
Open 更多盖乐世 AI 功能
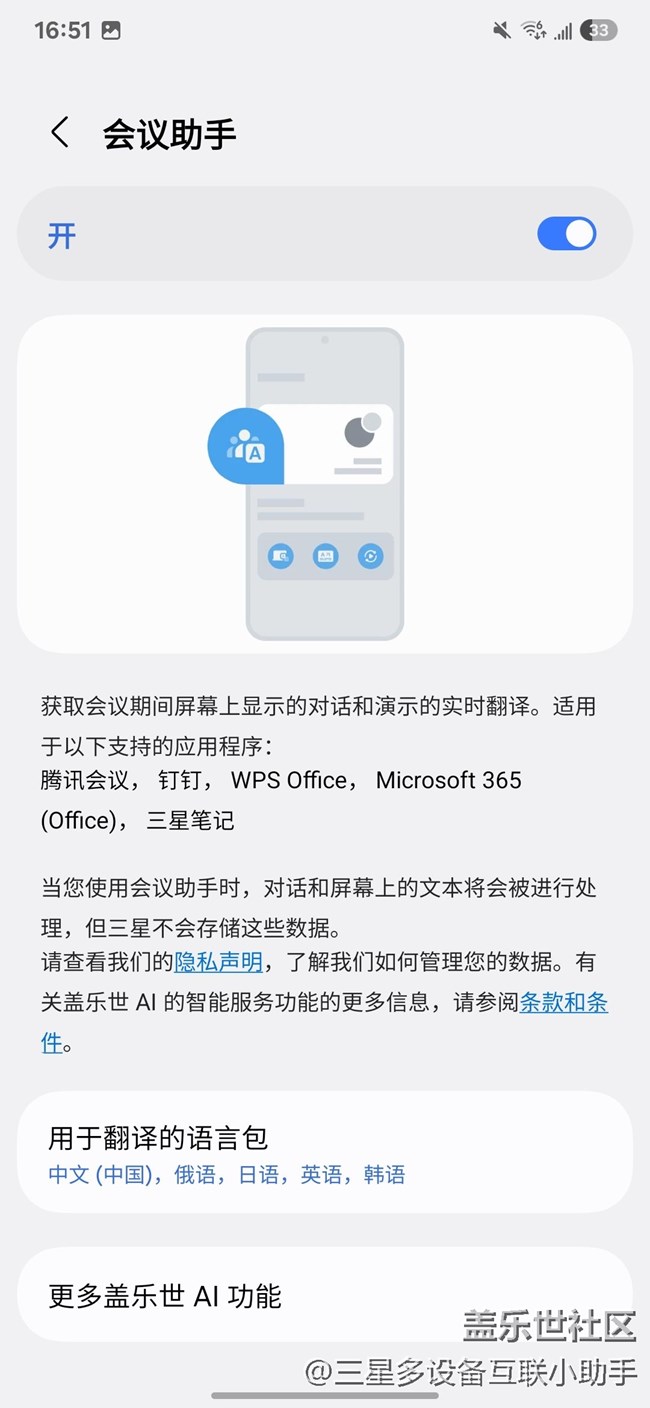(x=324, y=1296)
